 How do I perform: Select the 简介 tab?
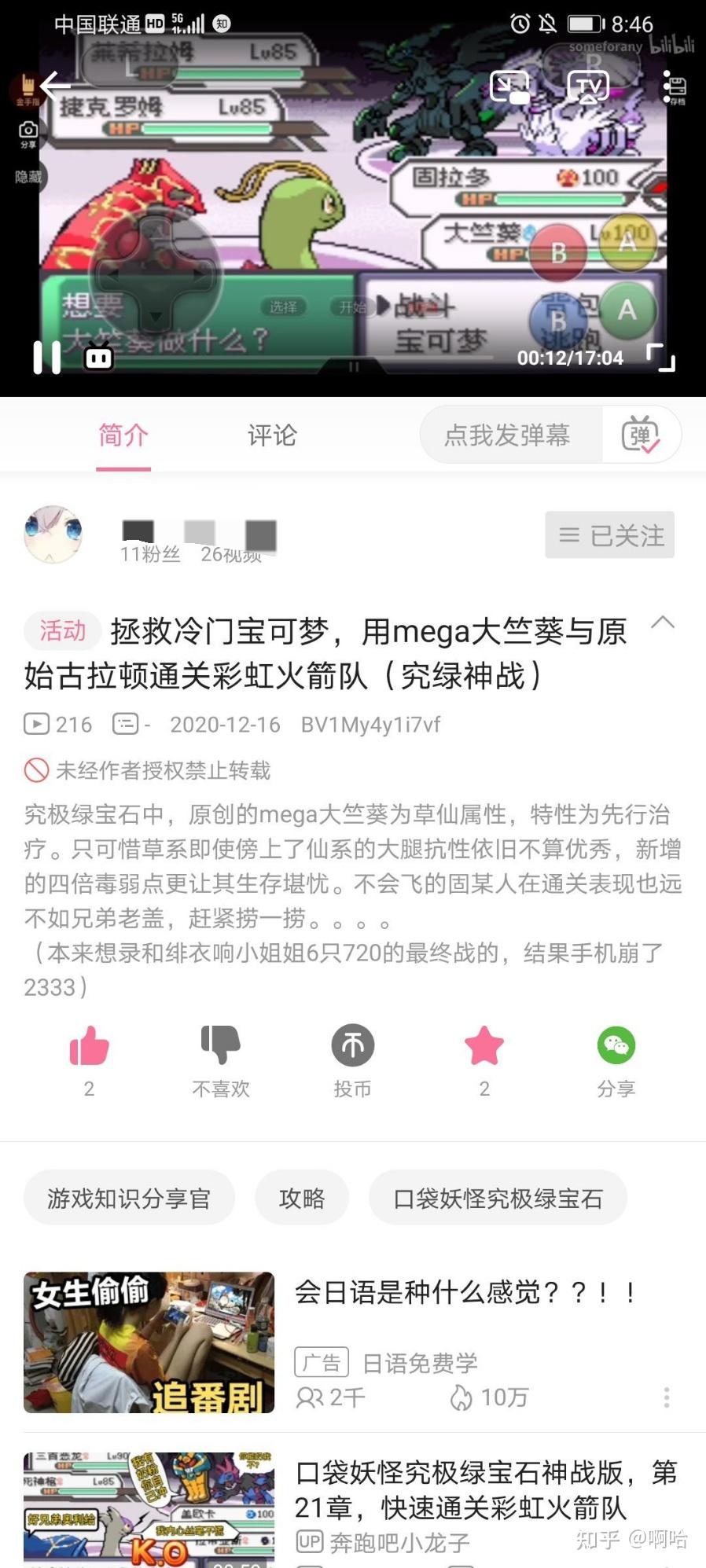[x=123, y=435]
